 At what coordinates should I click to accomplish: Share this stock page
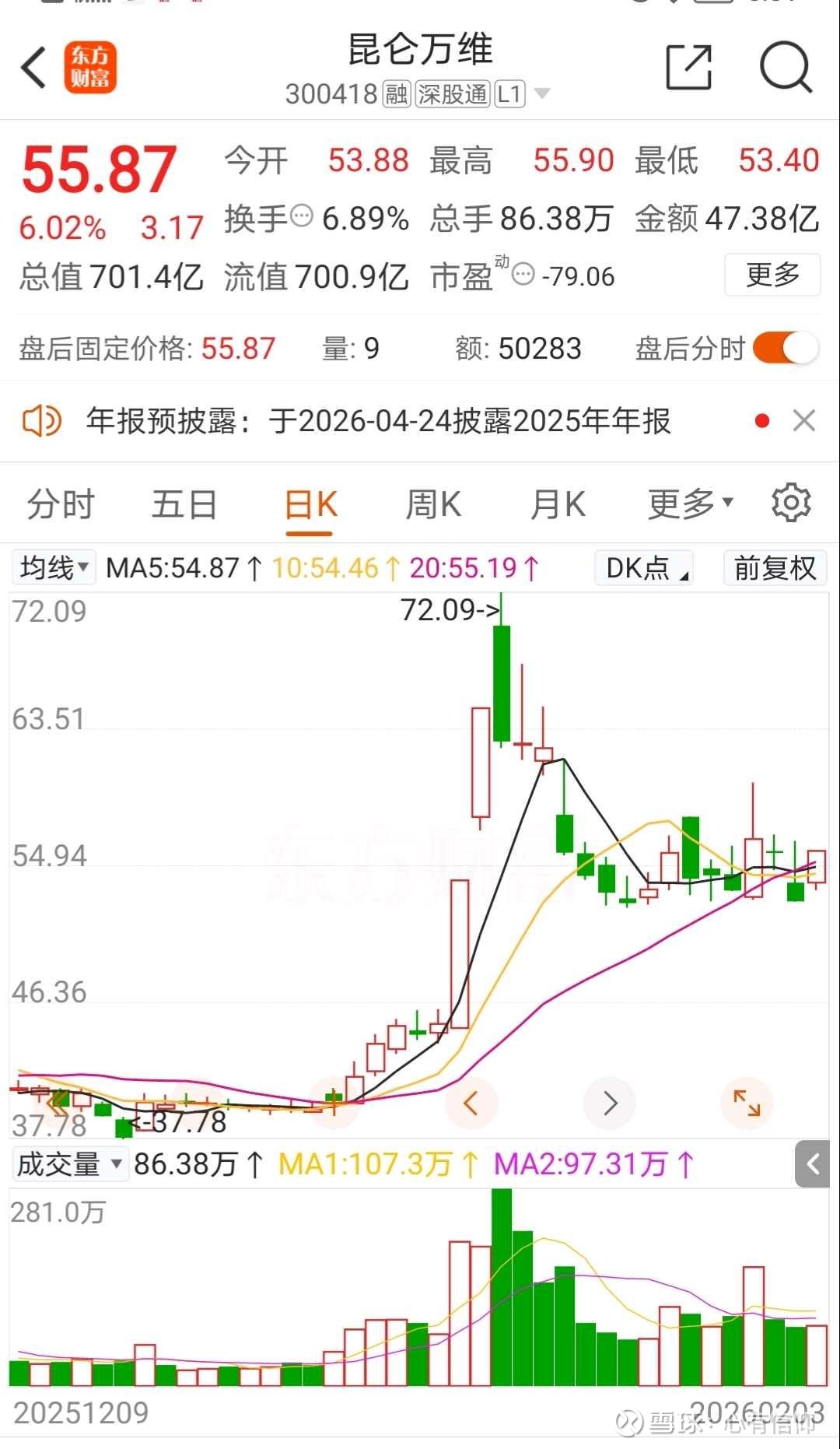point(689,67)
